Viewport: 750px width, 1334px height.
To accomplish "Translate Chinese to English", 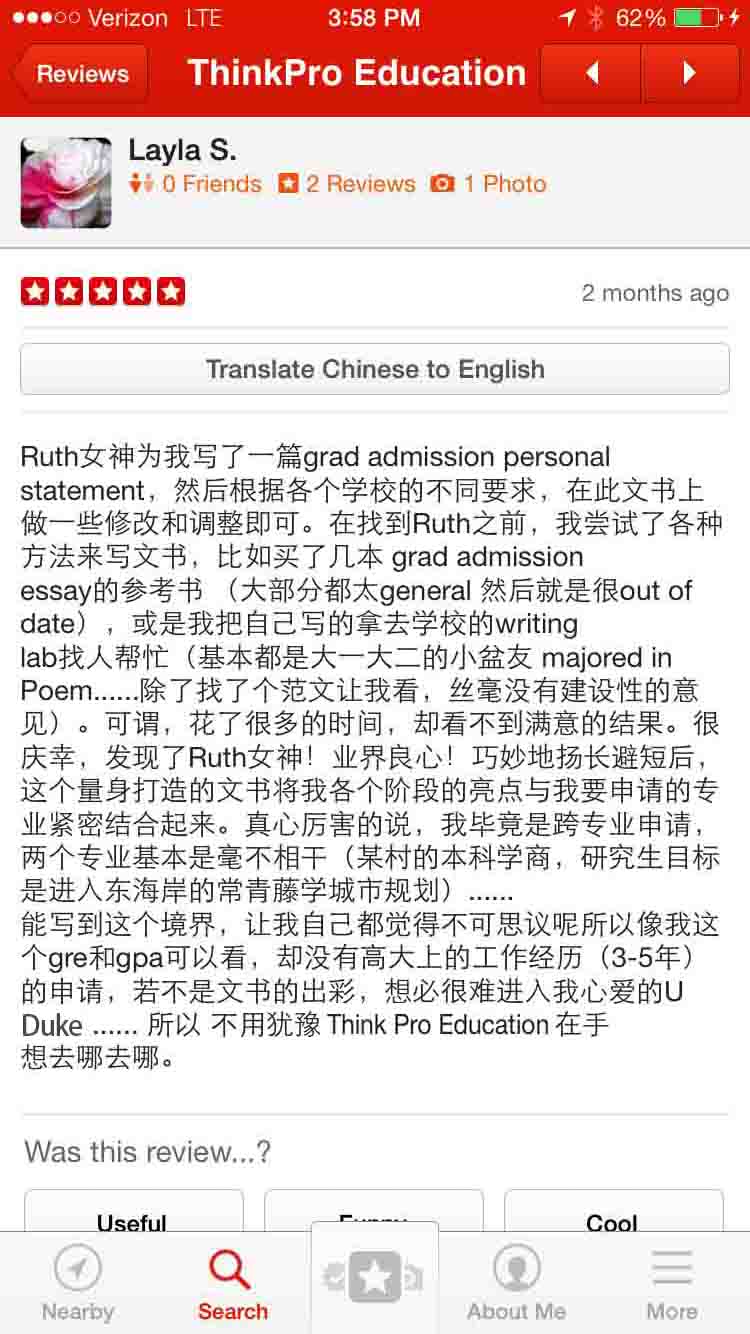I will tap(375, 369).
